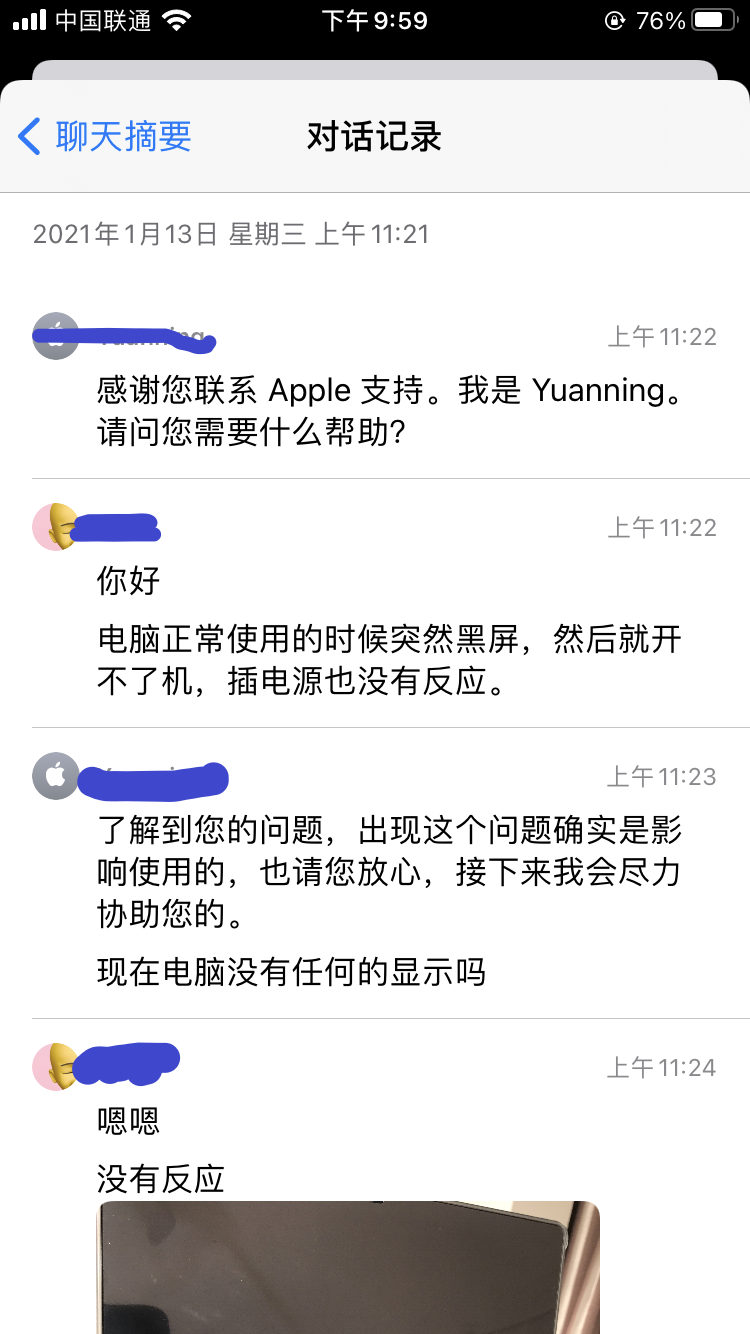Open the photo attached under 没有反应
This screenshot has width=750, height=1334.
(348, 1266)
